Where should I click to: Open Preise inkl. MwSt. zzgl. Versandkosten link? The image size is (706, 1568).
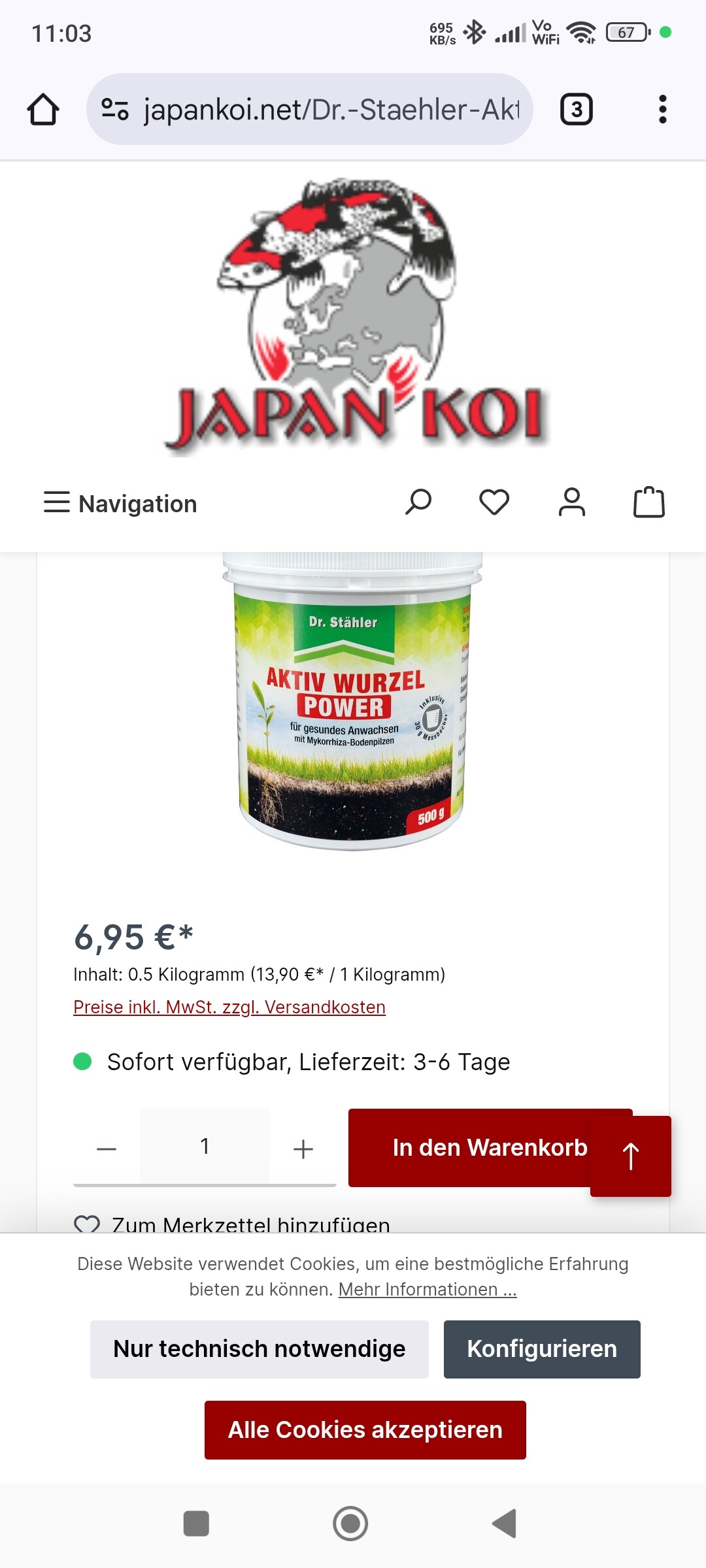(x=229, y=1007)
